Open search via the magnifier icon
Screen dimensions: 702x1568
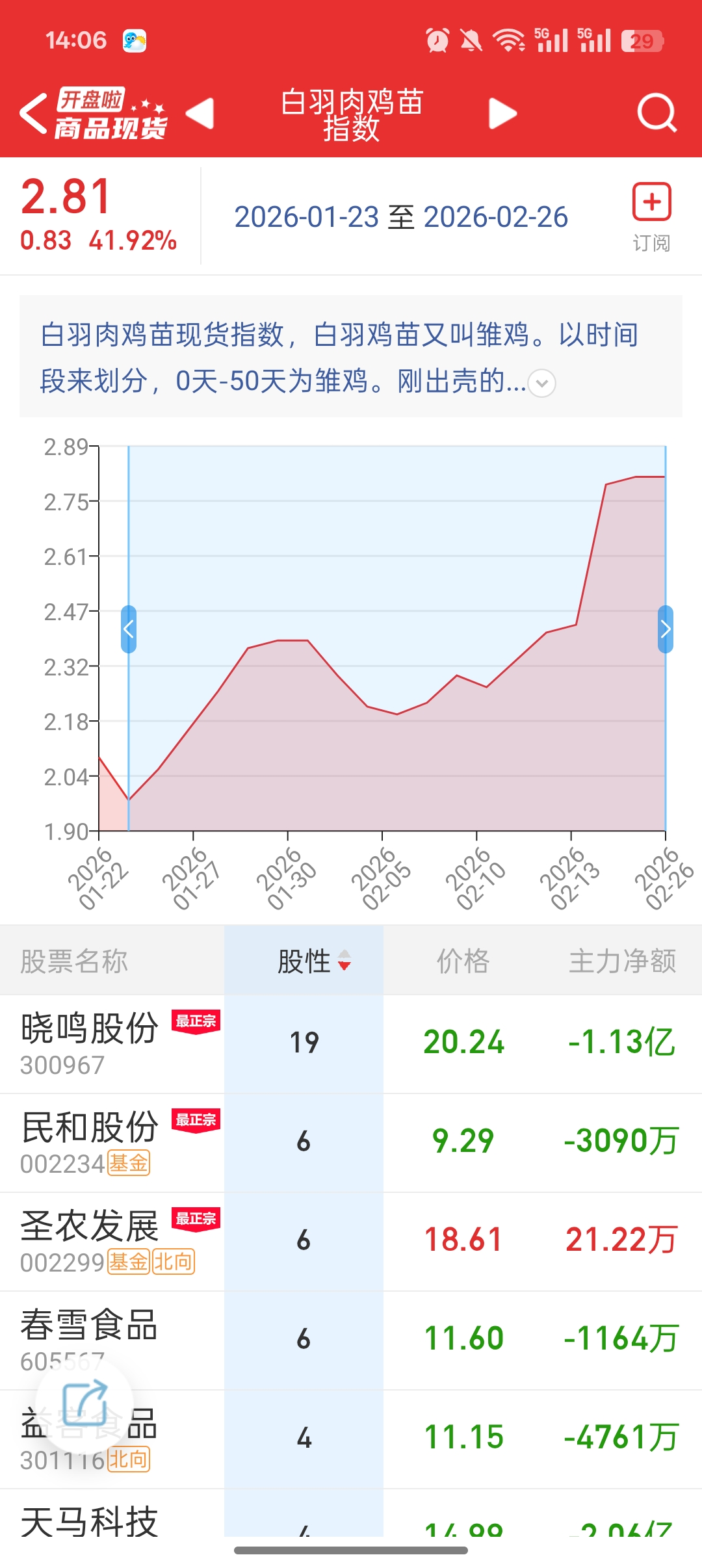656,113
